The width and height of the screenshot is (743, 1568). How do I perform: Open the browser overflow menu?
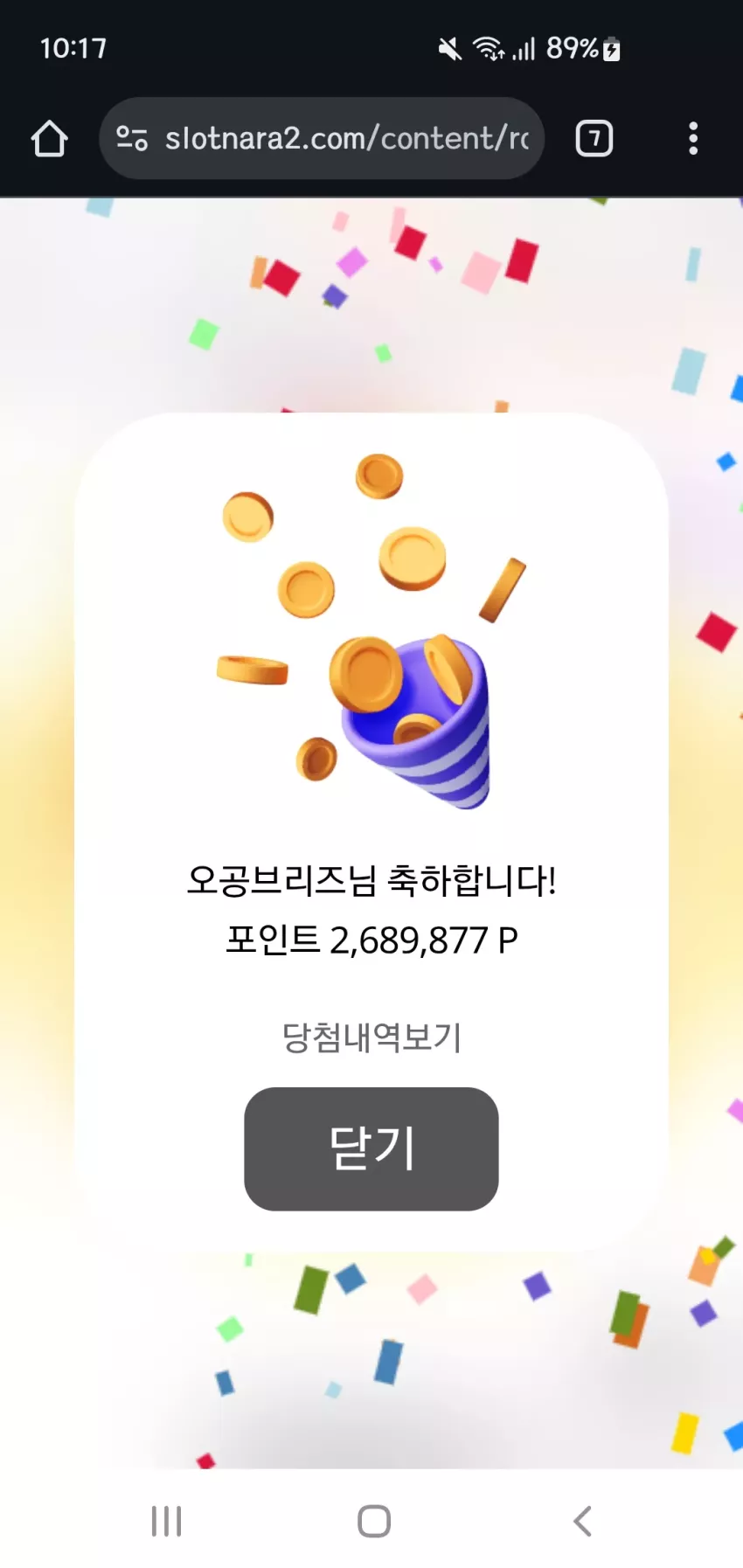click(693, 138)
